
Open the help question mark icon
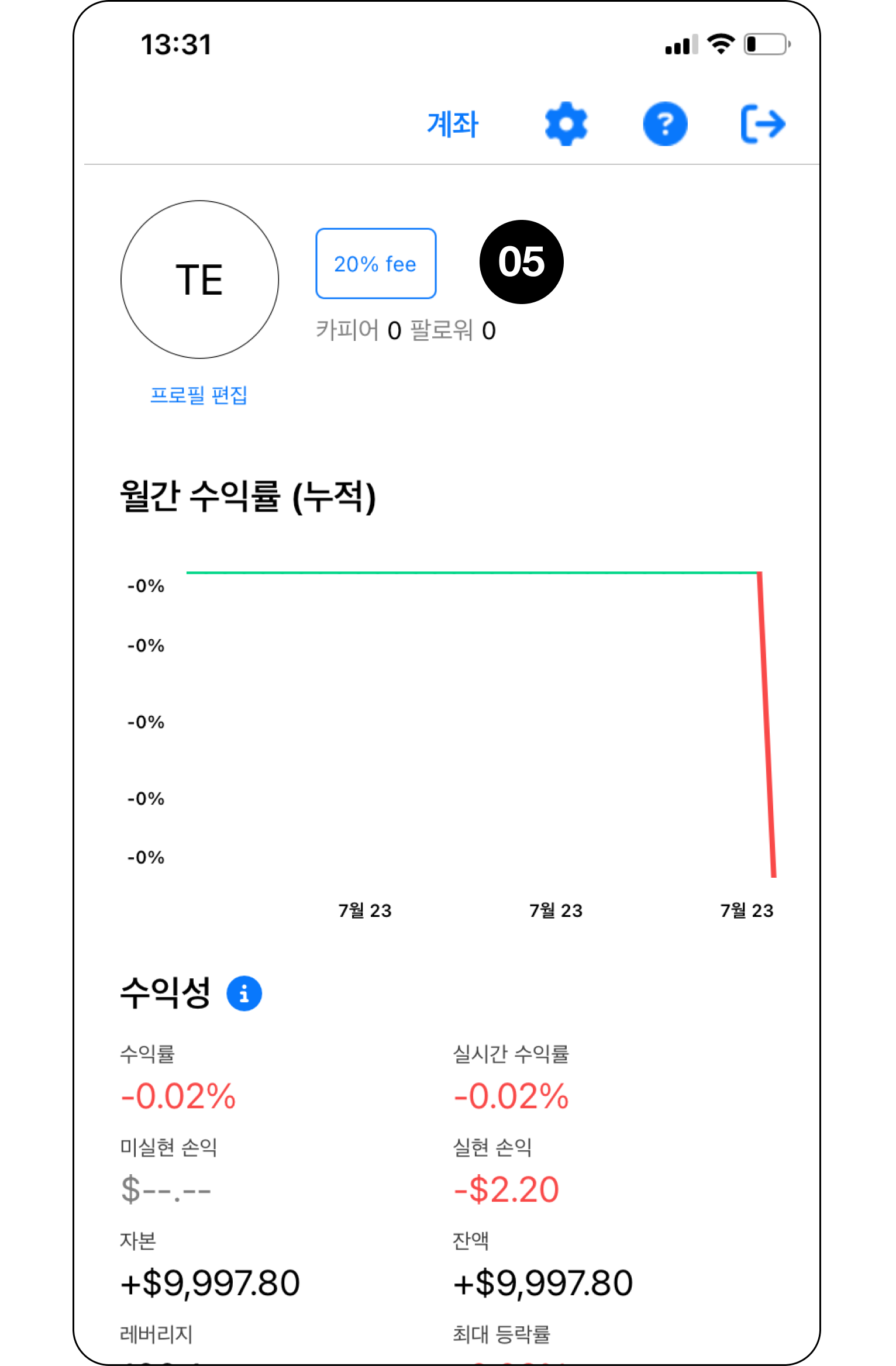click(x=665, y=124)
